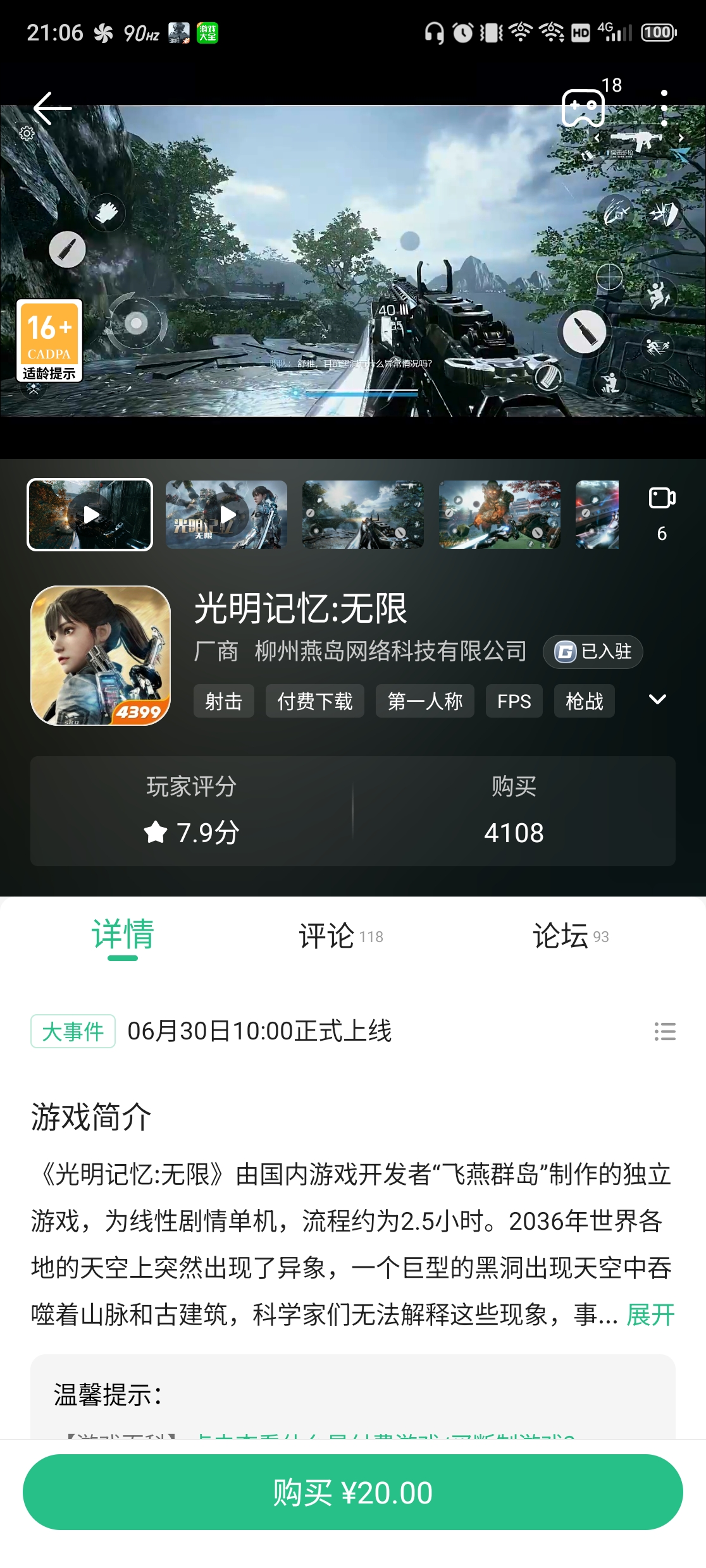
Task: View the fourth screenshot with robot enemy
Action: (x=500, y=515)
